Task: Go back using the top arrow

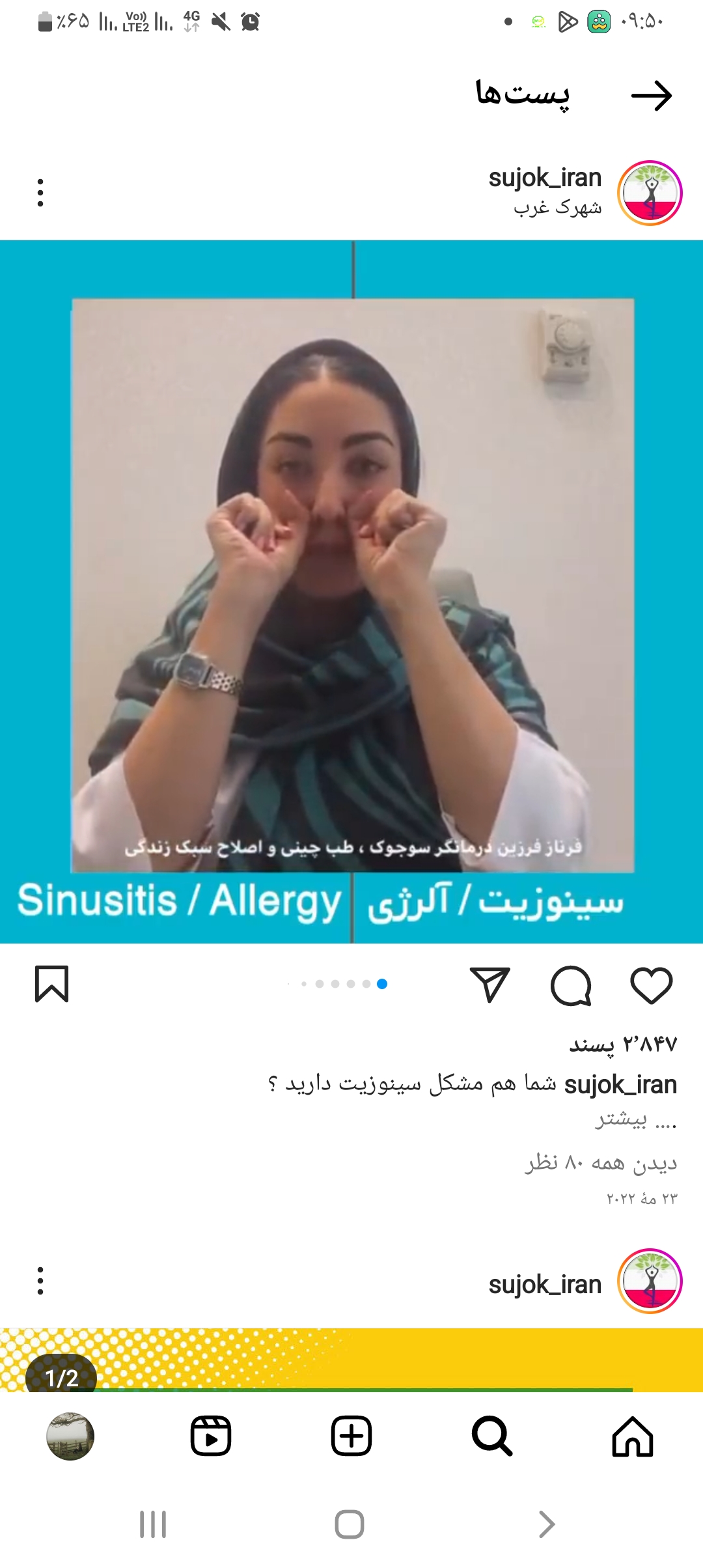Action: click(x=652, y=96)
